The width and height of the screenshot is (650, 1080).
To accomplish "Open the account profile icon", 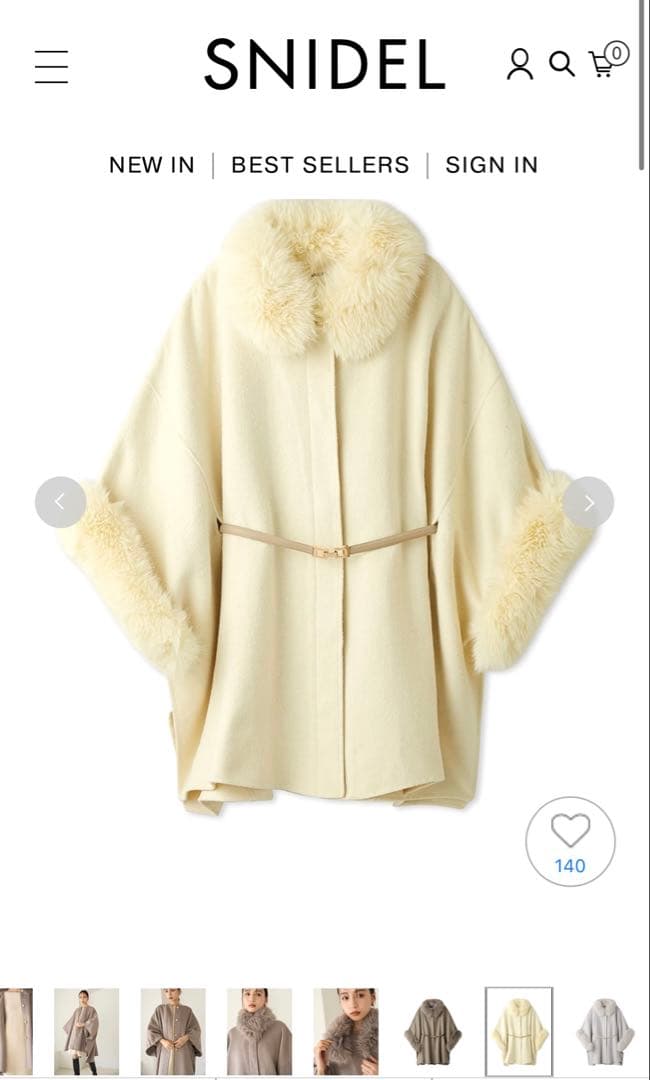I will click(520, 65).
